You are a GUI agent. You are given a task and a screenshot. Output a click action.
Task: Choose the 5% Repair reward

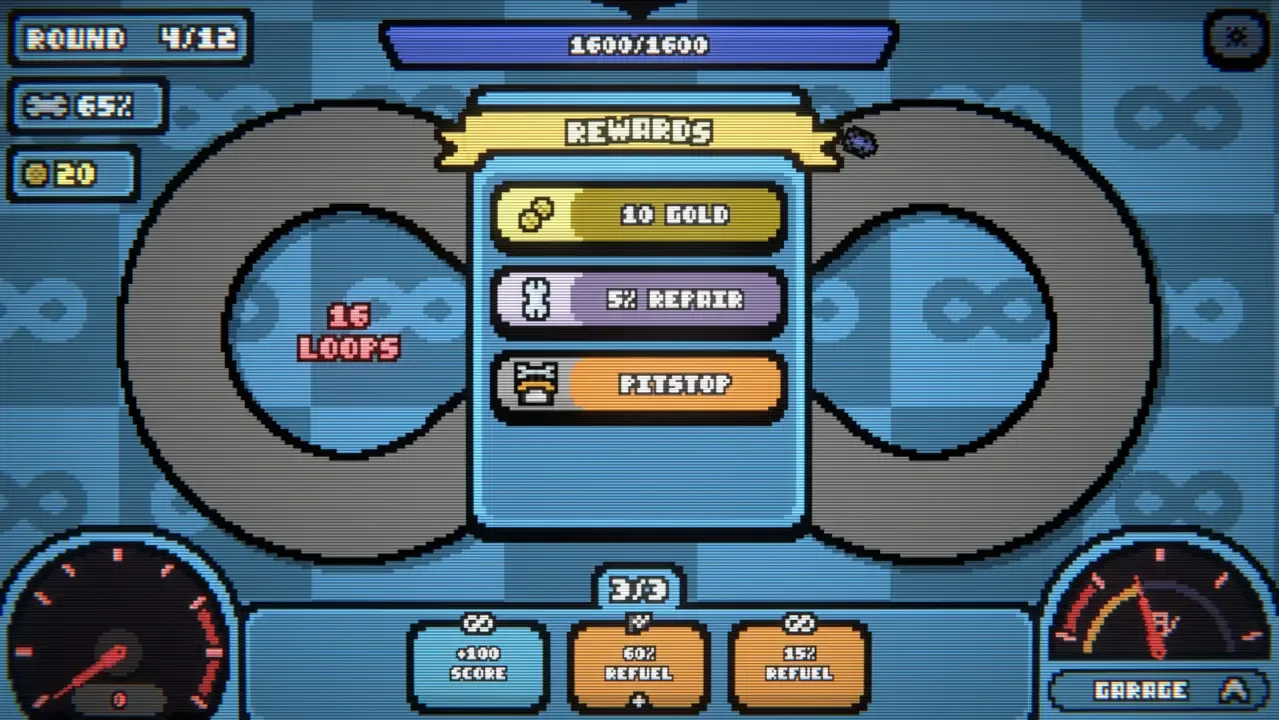pos(639,300)
